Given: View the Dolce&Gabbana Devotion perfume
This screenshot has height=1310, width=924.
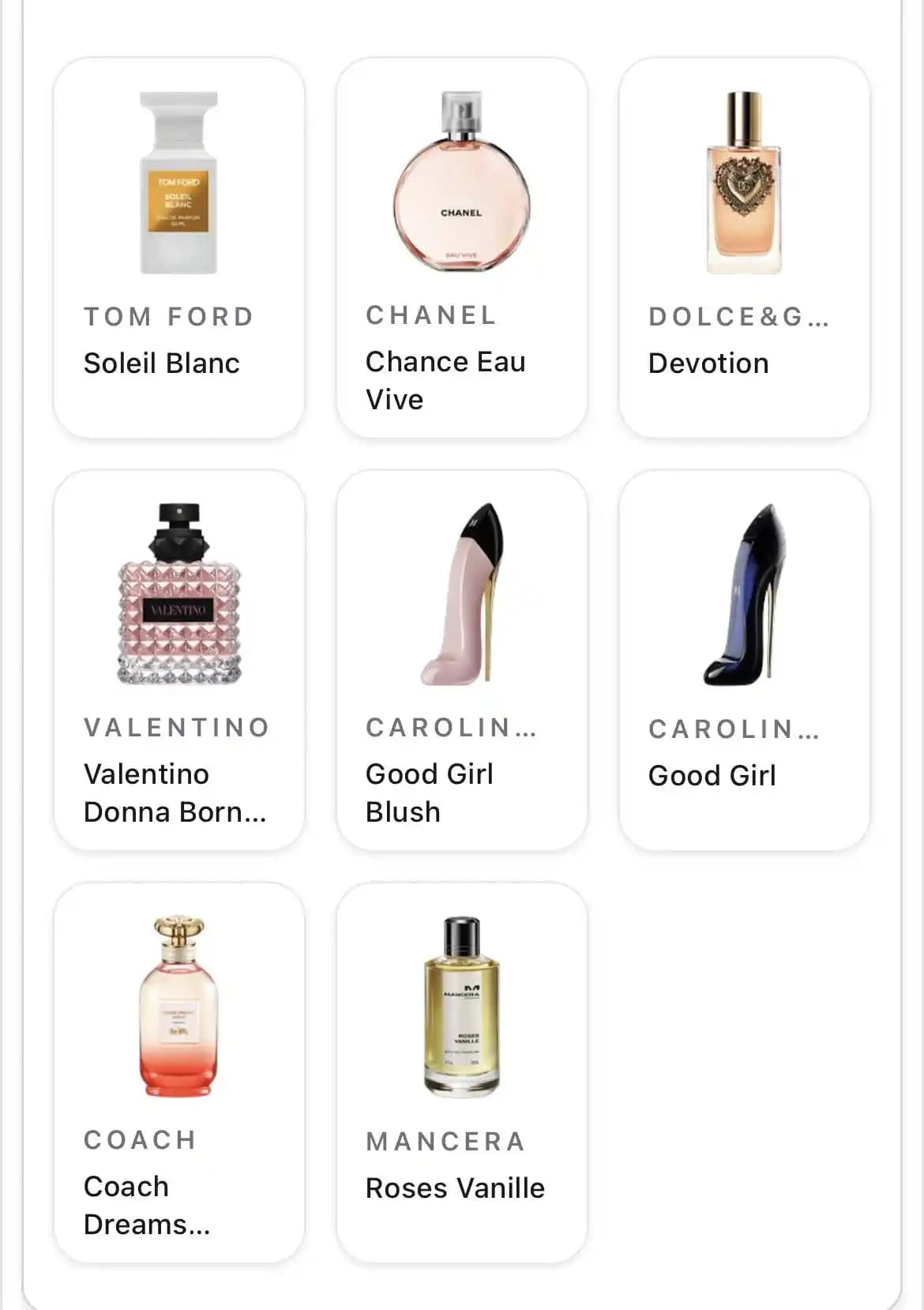Looking at the screenshot, I should 744,247.
